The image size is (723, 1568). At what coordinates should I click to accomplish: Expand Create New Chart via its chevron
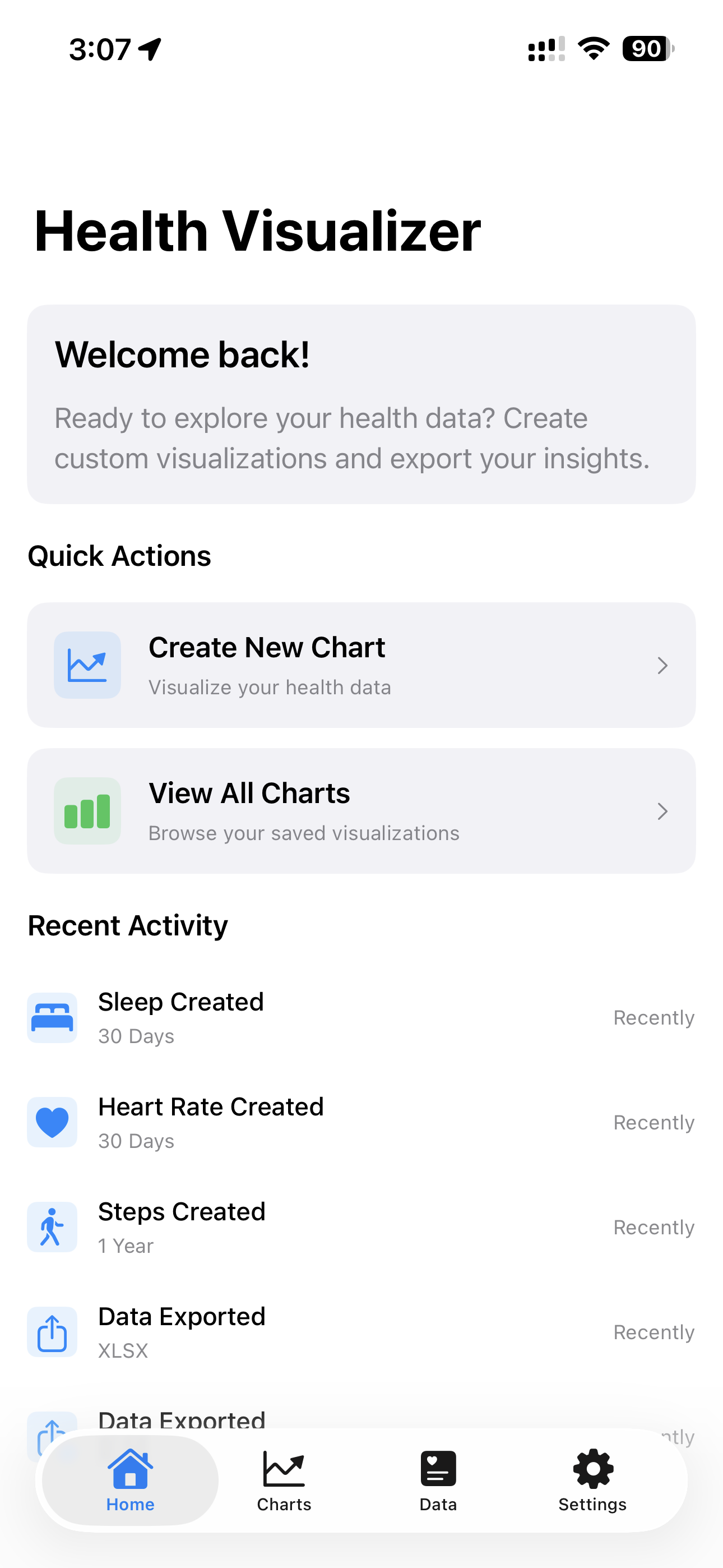662,665
